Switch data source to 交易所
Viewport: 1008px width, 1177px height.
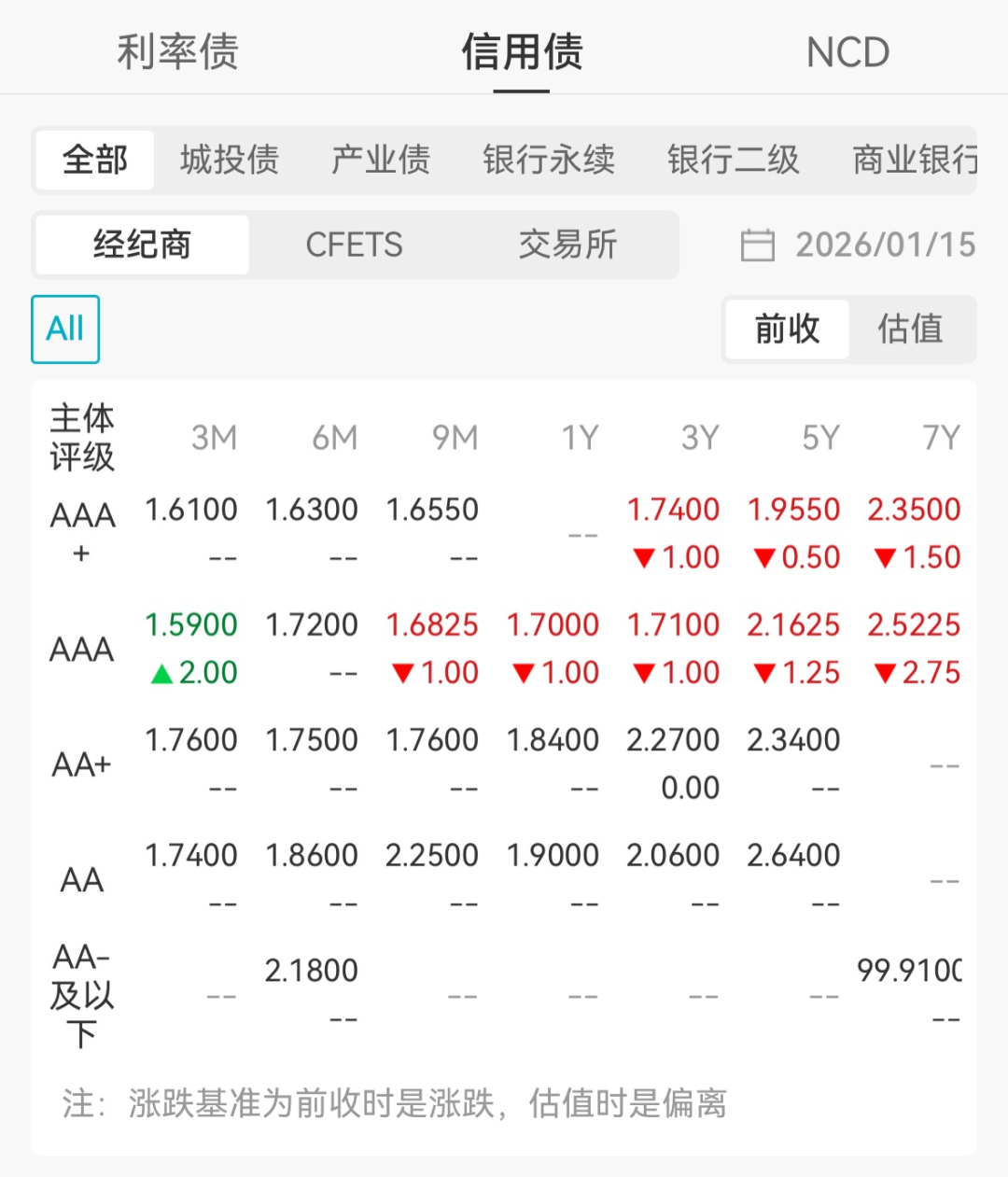point(567,245)
